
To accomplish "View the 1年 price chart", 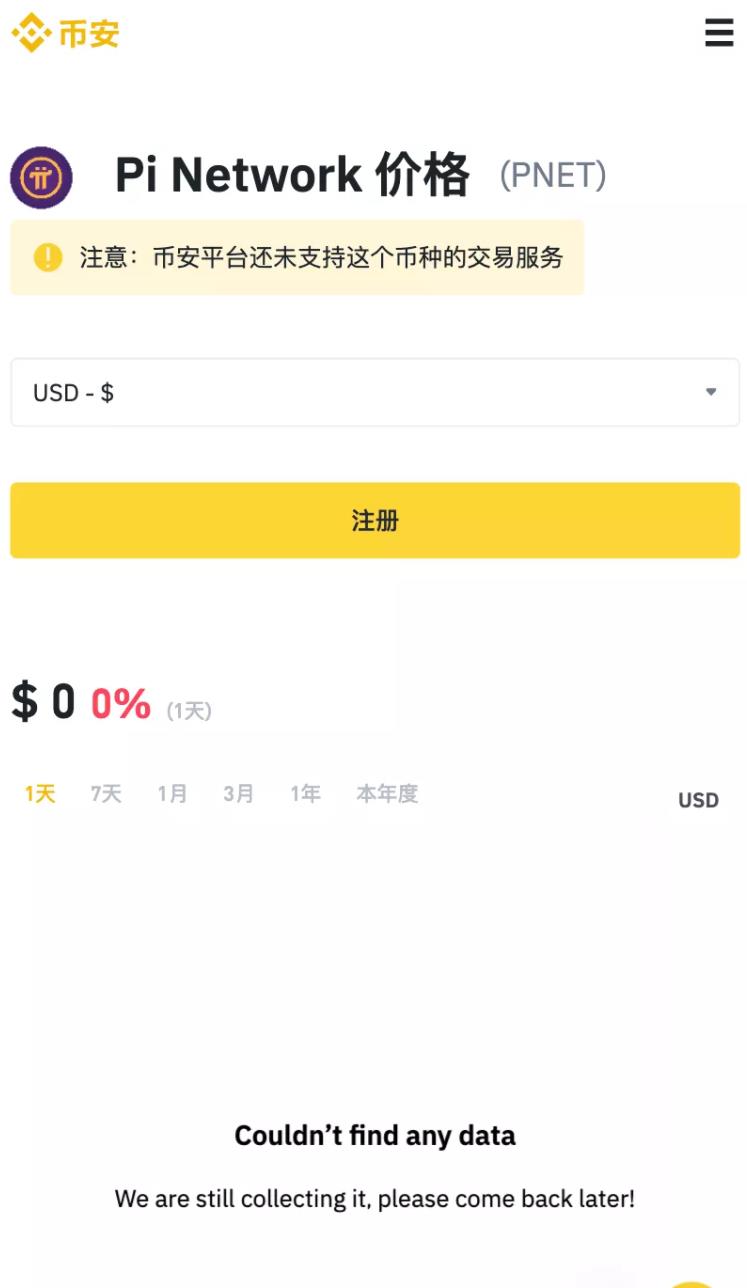I will coord(305,794).
